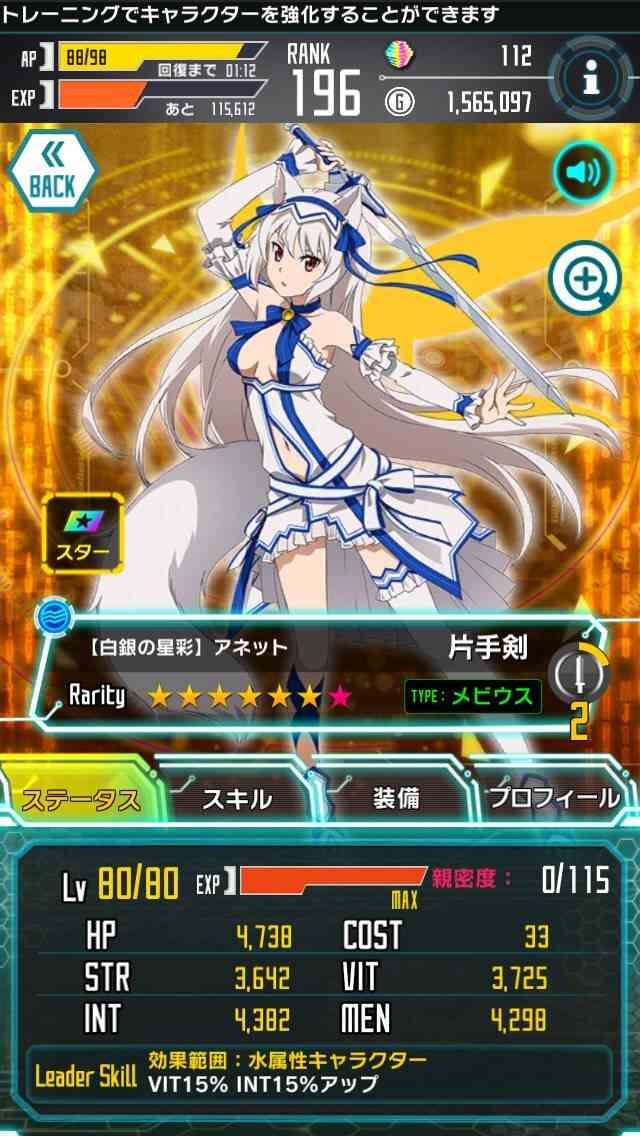
Task: Open the プロフィール tab
Action: click(554, 797)
